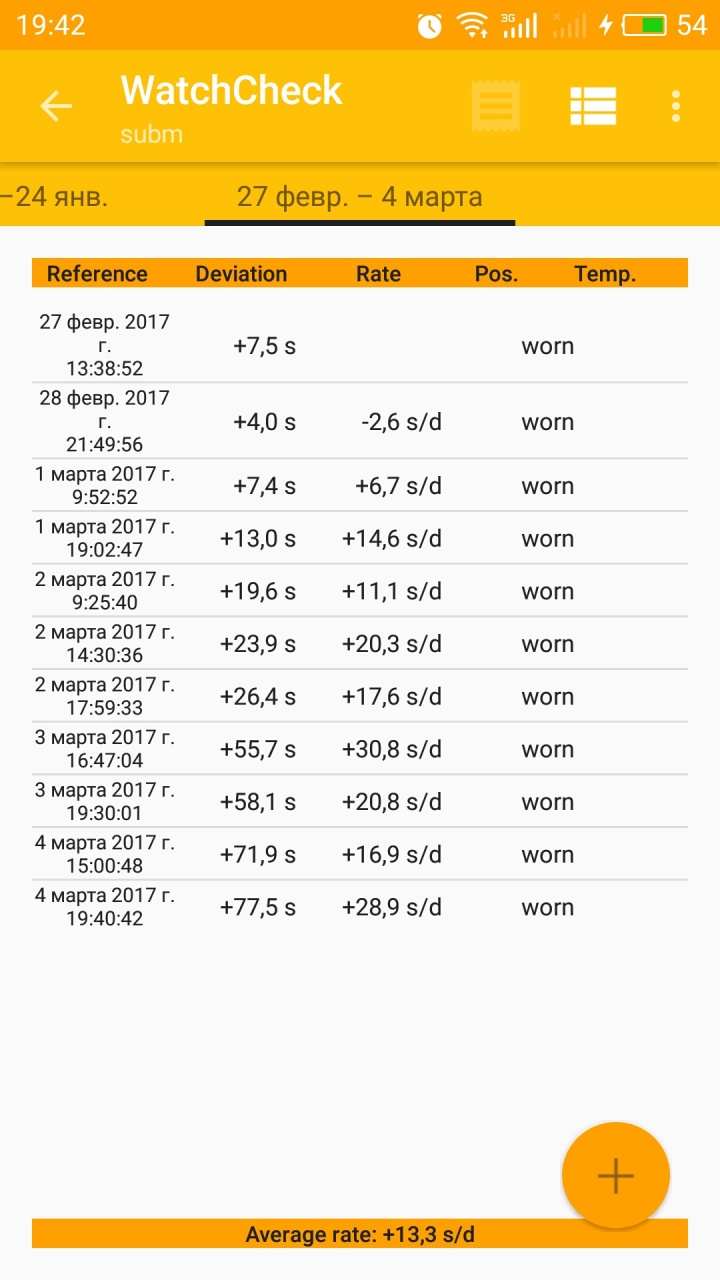The height and width of the screenshot is (1280, 720).
Task: Open the overflow menu
Action: point(676,106)
